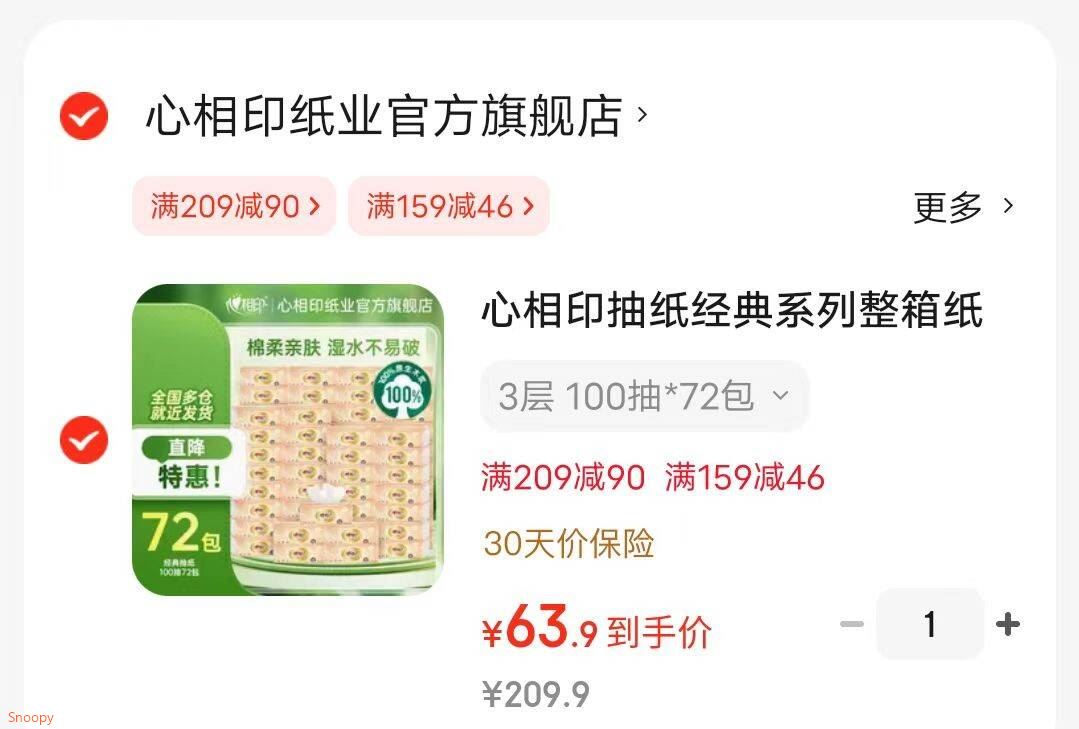The height and width of the screenshot is (729, 1079).
Task: Increase quantity with the plus button
Action: point(1007,625)
